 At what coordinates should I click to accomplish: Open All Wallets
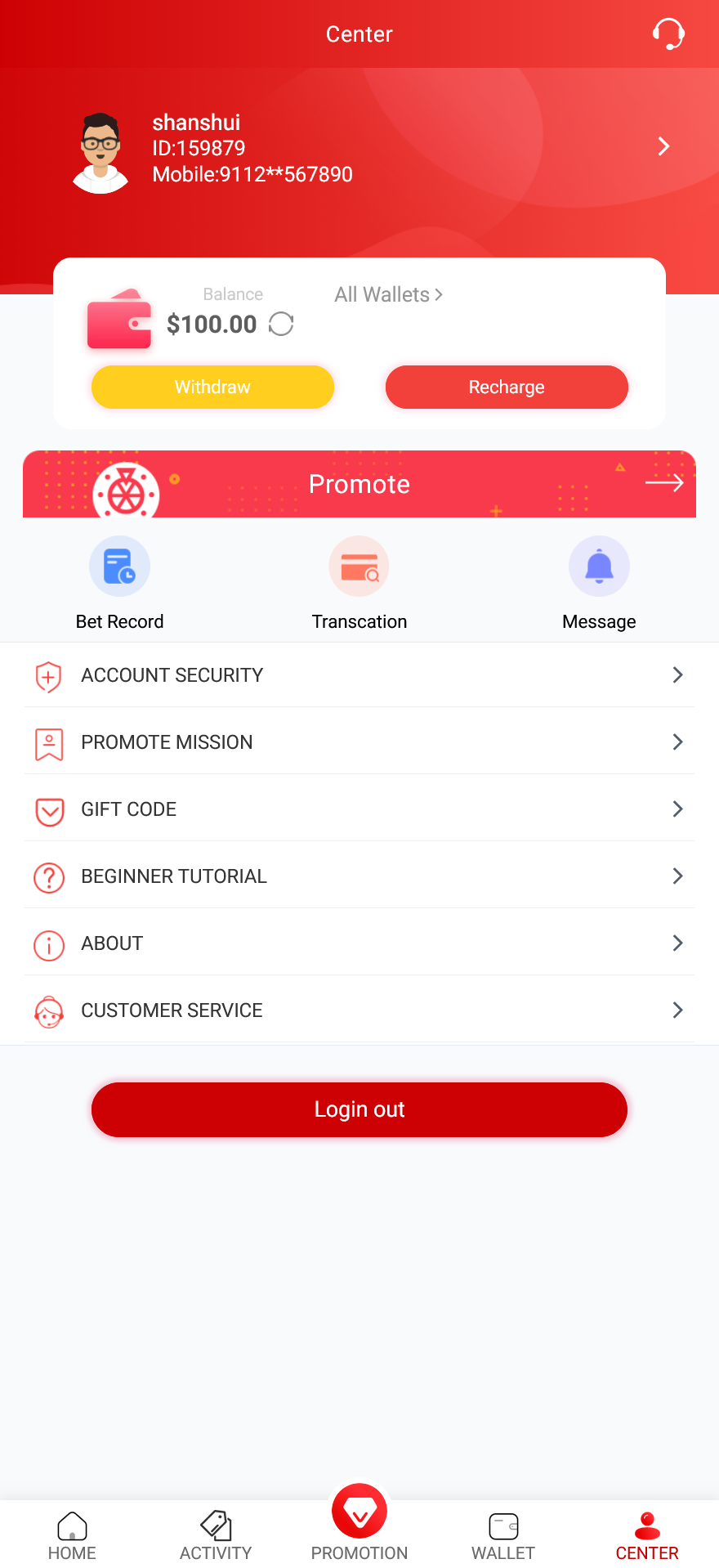[x=388, y=294]
